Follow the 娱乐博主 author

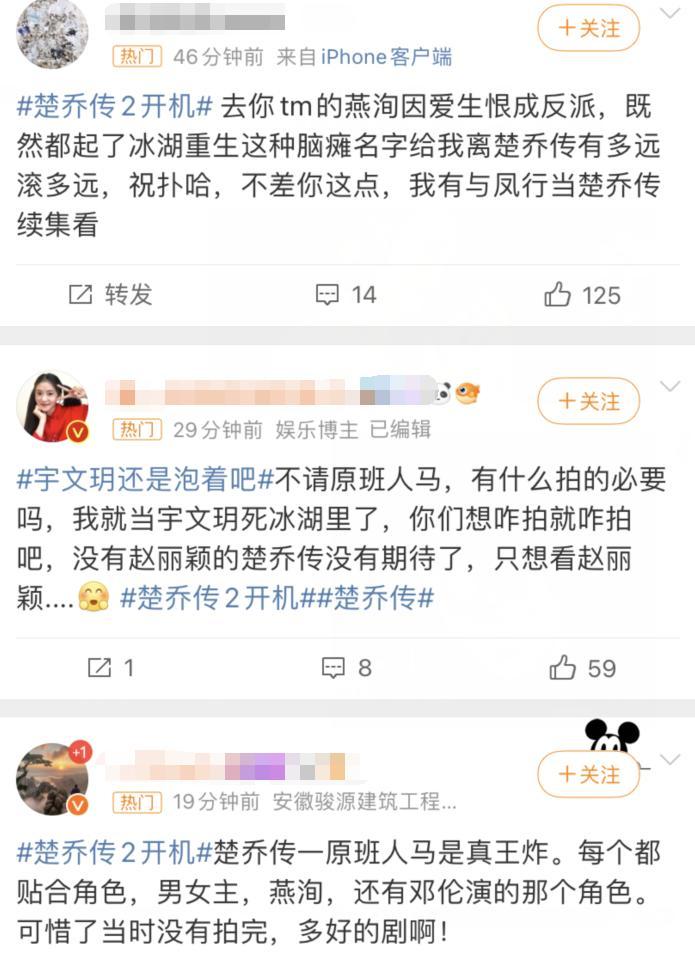pos(587,401)
